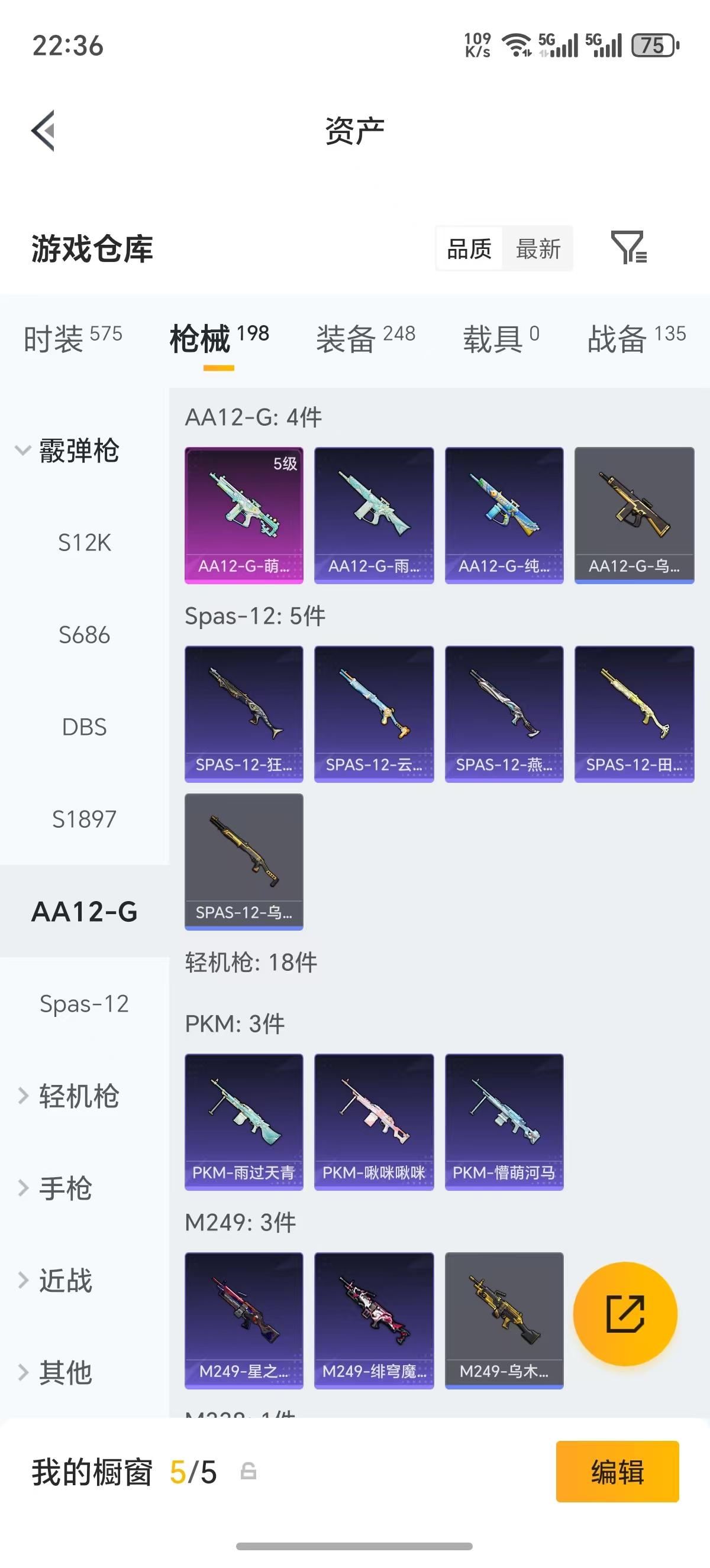710x1568 pixels.
Task: Switch to the 时装 tab
Action: [73, 338]
